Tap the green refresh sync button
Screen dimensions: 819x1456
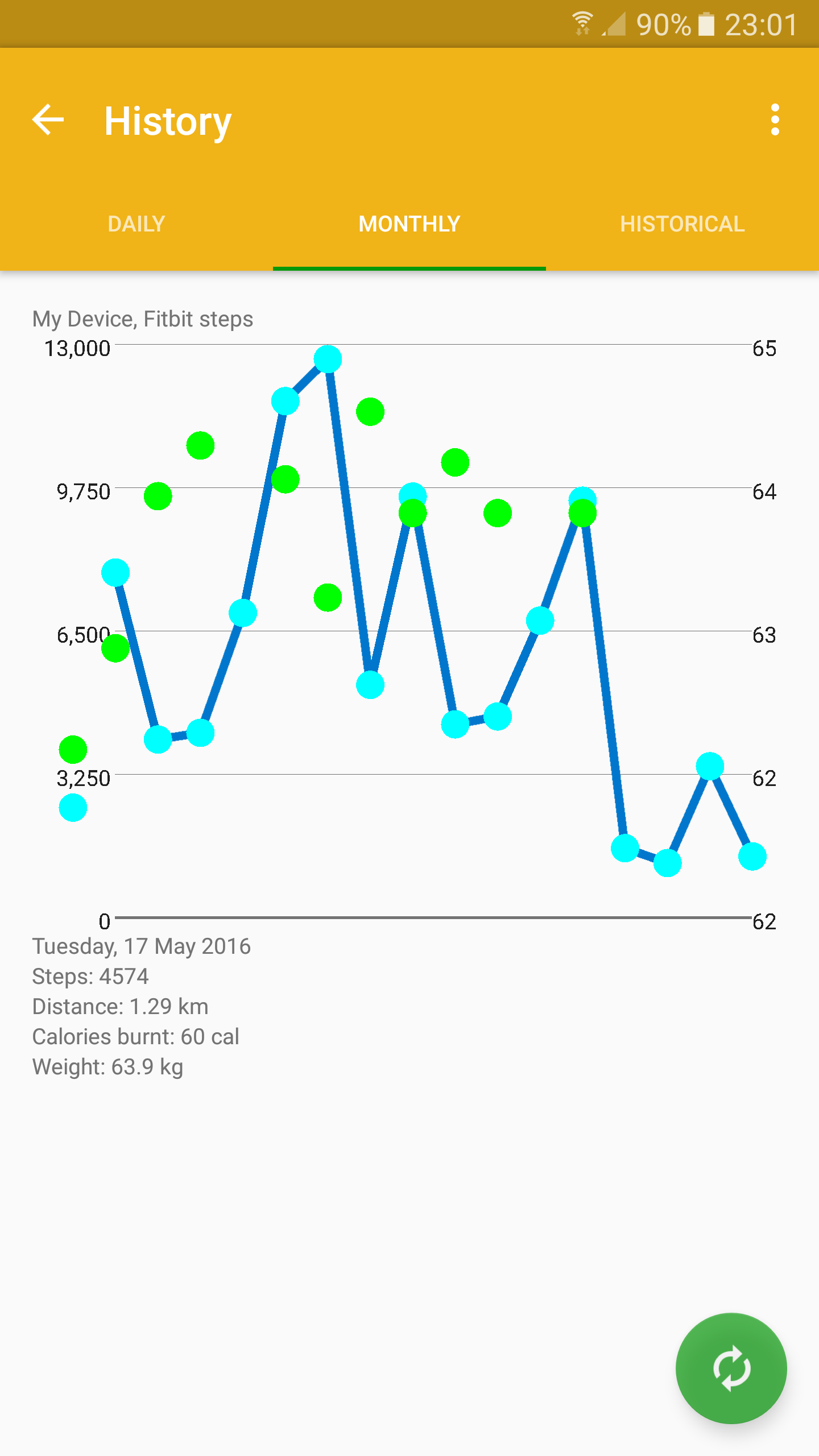point(731,1368)
